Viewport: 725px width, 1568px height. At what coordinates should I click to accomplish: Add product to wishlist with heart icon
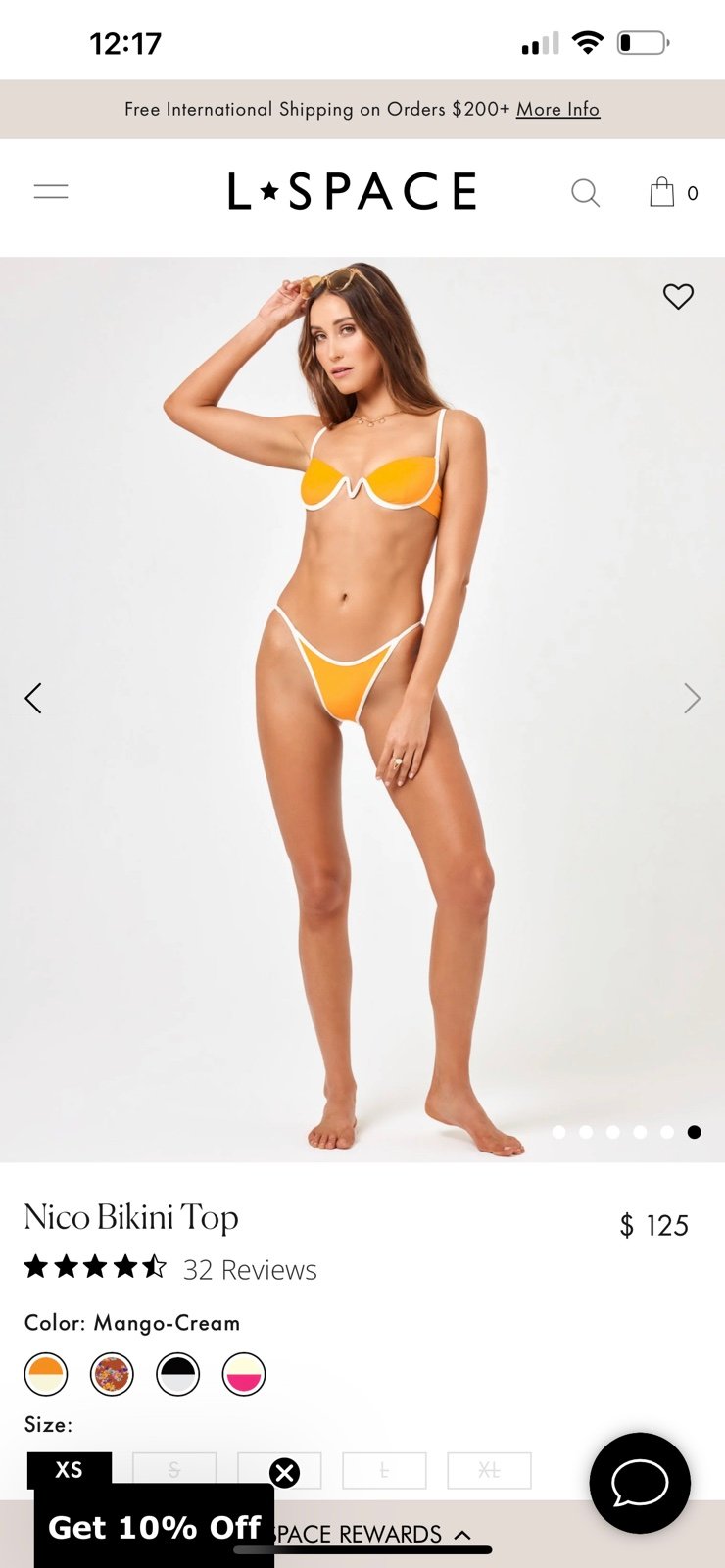pos(678,296)
